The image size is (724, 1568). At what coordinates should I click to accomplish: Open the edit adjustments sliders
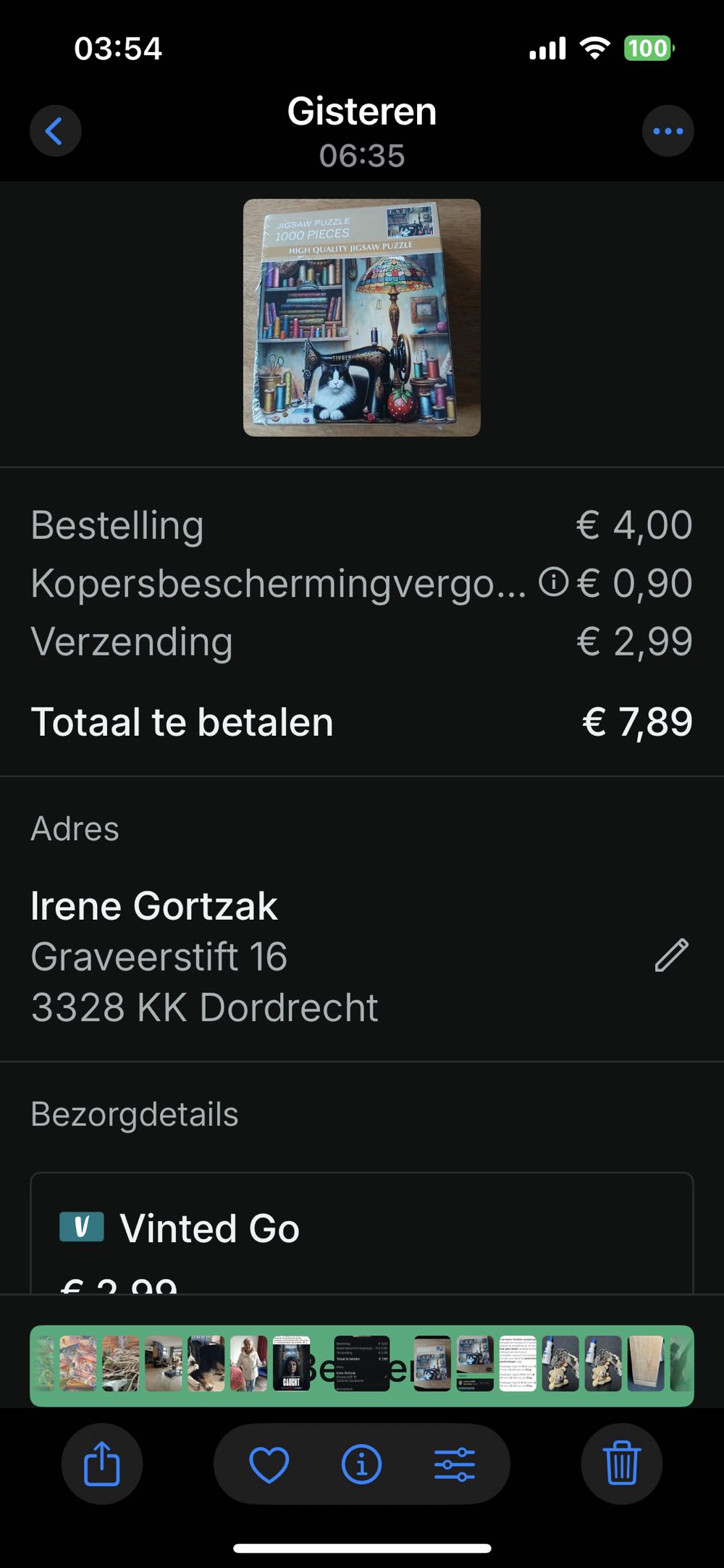pyautogui.click(x=455, y=1464)
